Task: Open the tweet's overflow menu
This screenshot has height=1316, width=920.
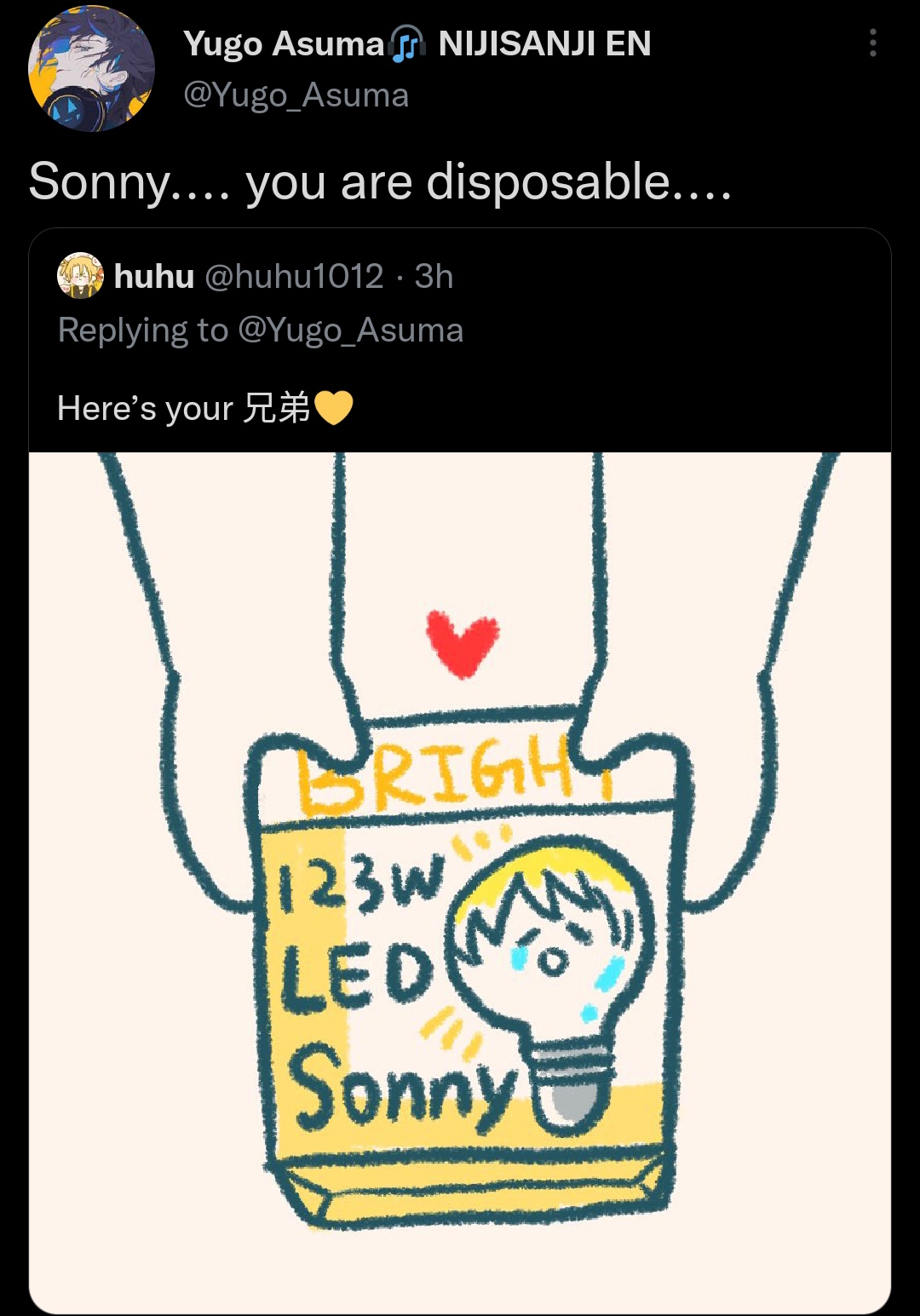Action: [x=872, y=43]
